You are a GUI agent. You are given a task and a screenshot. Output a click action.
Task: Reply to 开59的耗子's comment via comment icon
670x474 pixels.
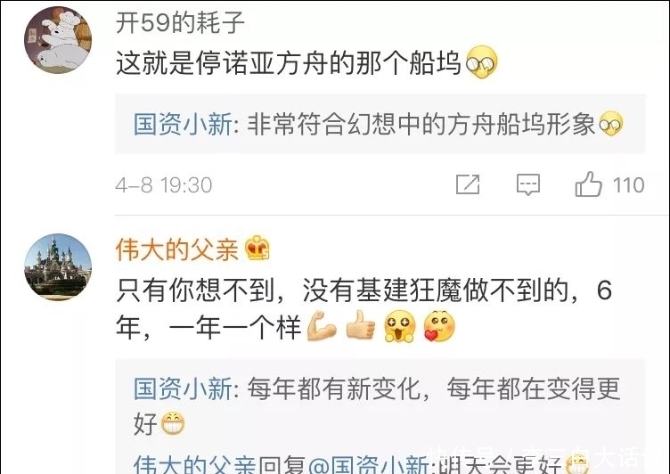[528, 185]
